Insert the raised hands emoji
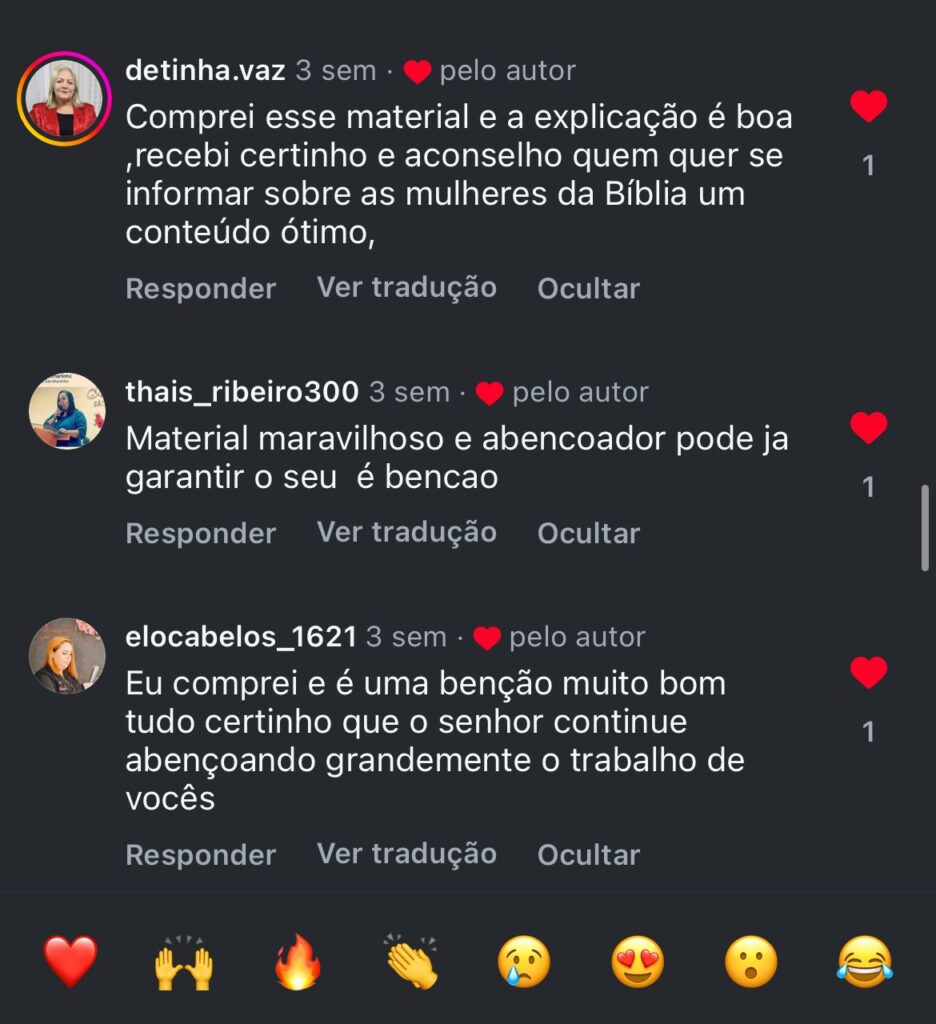Image resolution: width=936 pixels, height=1024 pixels. pyautogui.click(x=184, y=964)
